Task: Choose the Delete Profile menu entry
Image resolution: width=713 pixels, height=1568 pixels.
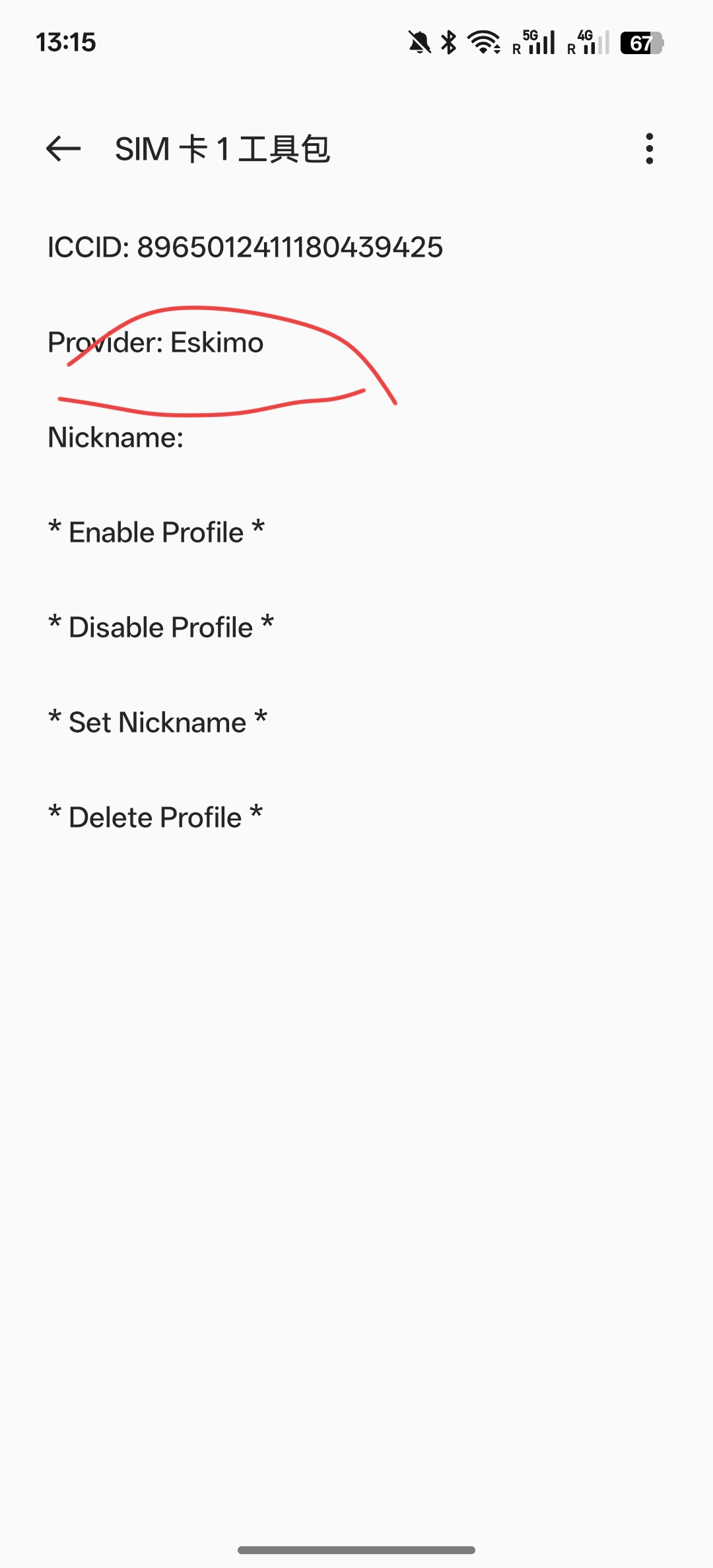Action: pyautogui.click(x=155, y=816)
